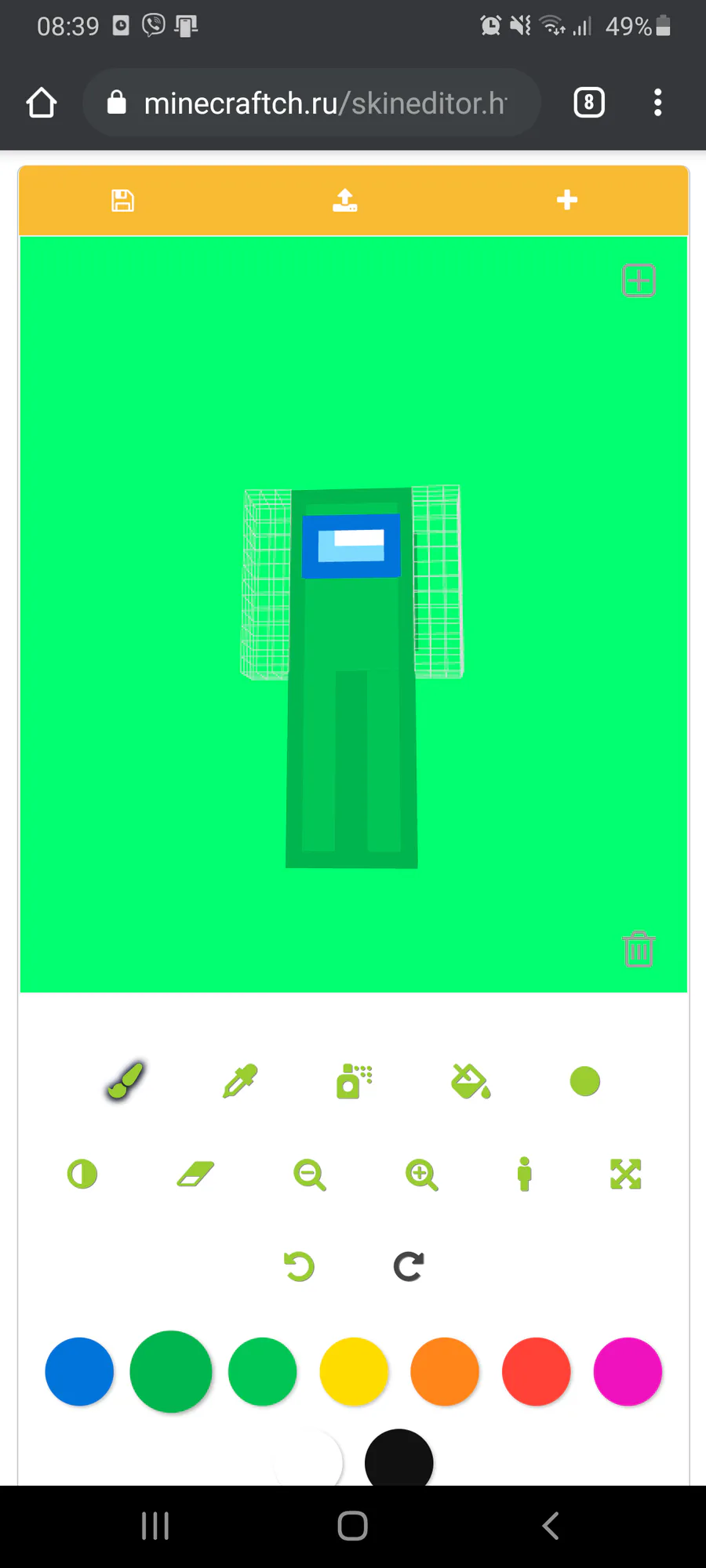Image resolution: width=706 pixels, height=1568 pixels.
Task: Pick the eyedropper tool
Action: pyautogui.click(x=240, y=1081)
